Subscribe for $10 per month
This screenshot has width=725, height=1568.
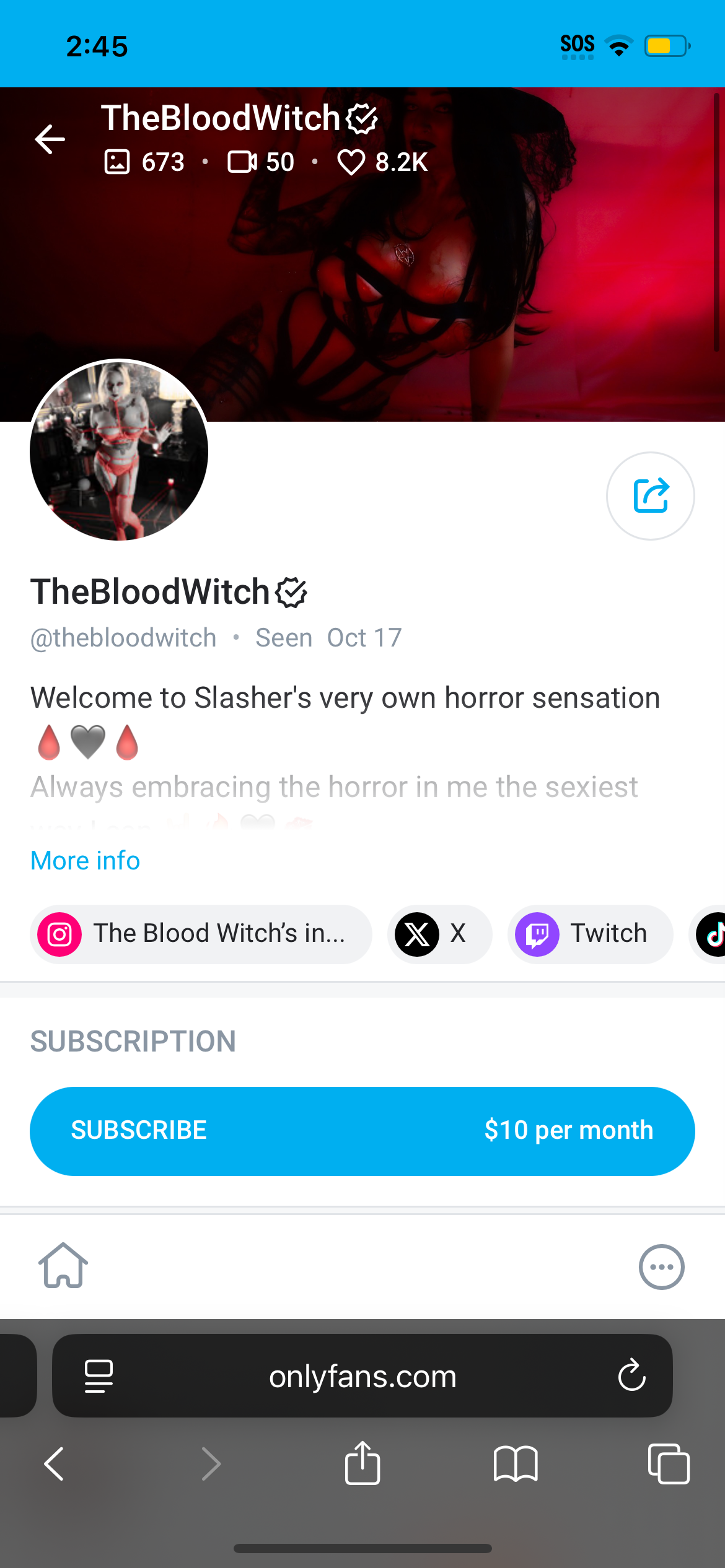pos(362,1131)
